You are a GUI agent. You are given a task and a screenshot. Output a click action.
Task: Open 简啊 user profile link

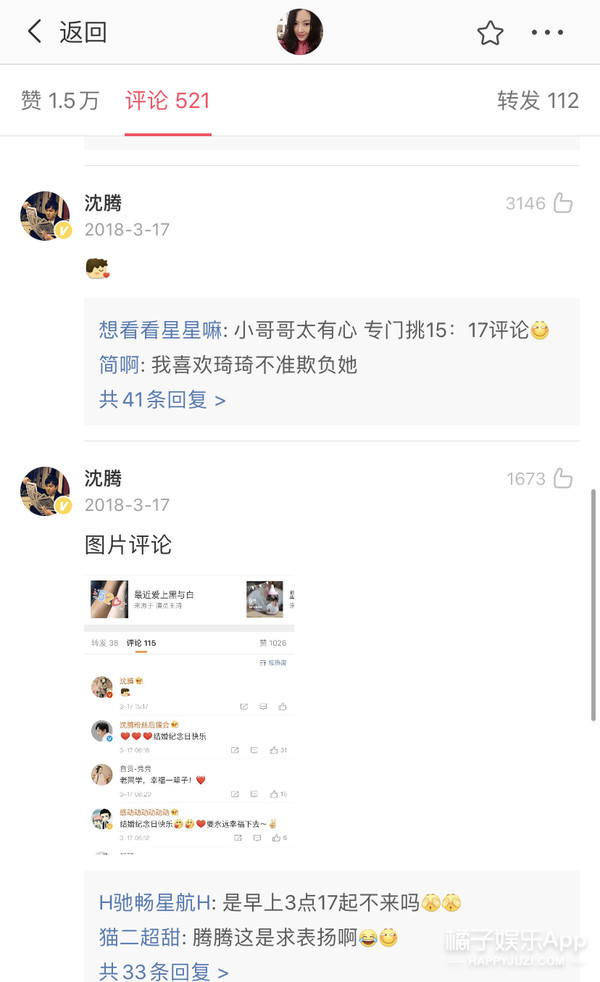point(119,364)
